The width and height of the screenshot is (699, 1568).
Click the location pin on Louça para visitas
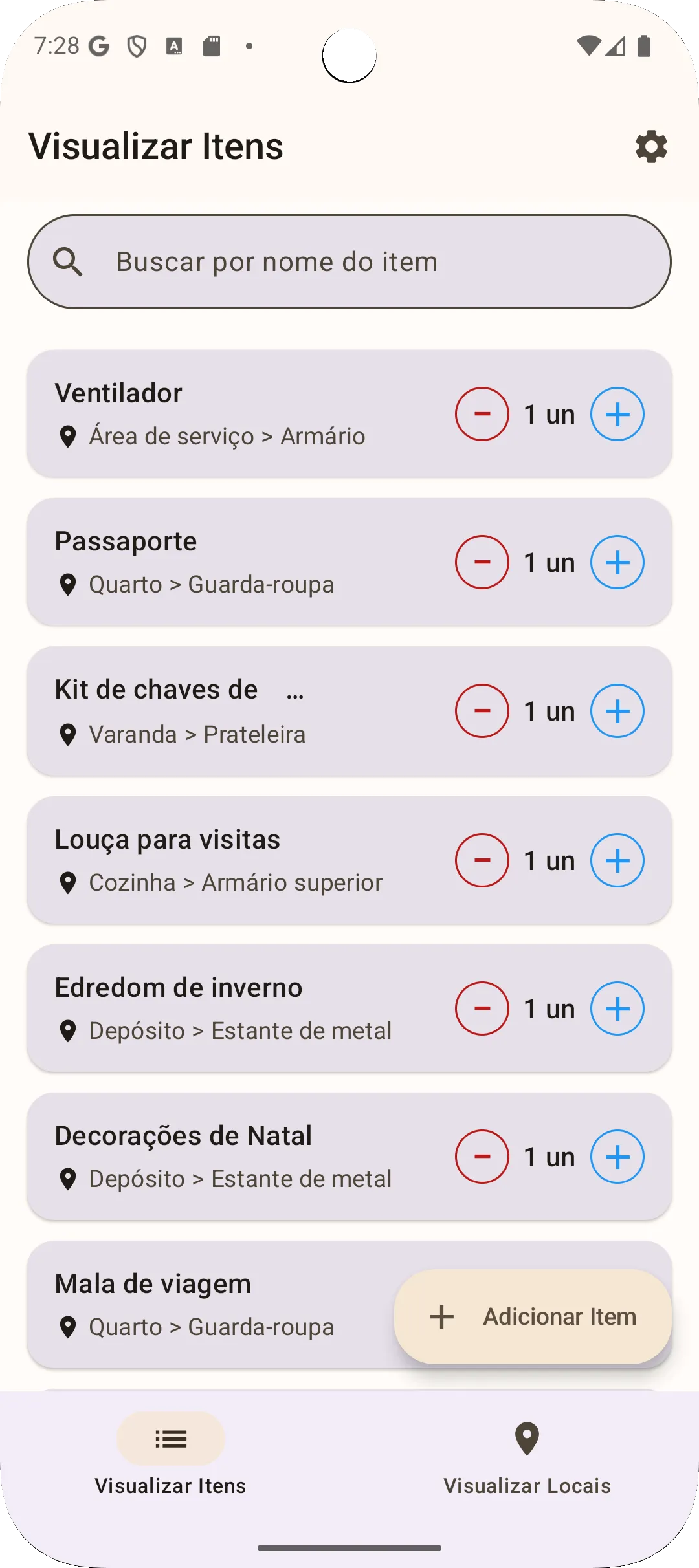click(x=69, y=882)
